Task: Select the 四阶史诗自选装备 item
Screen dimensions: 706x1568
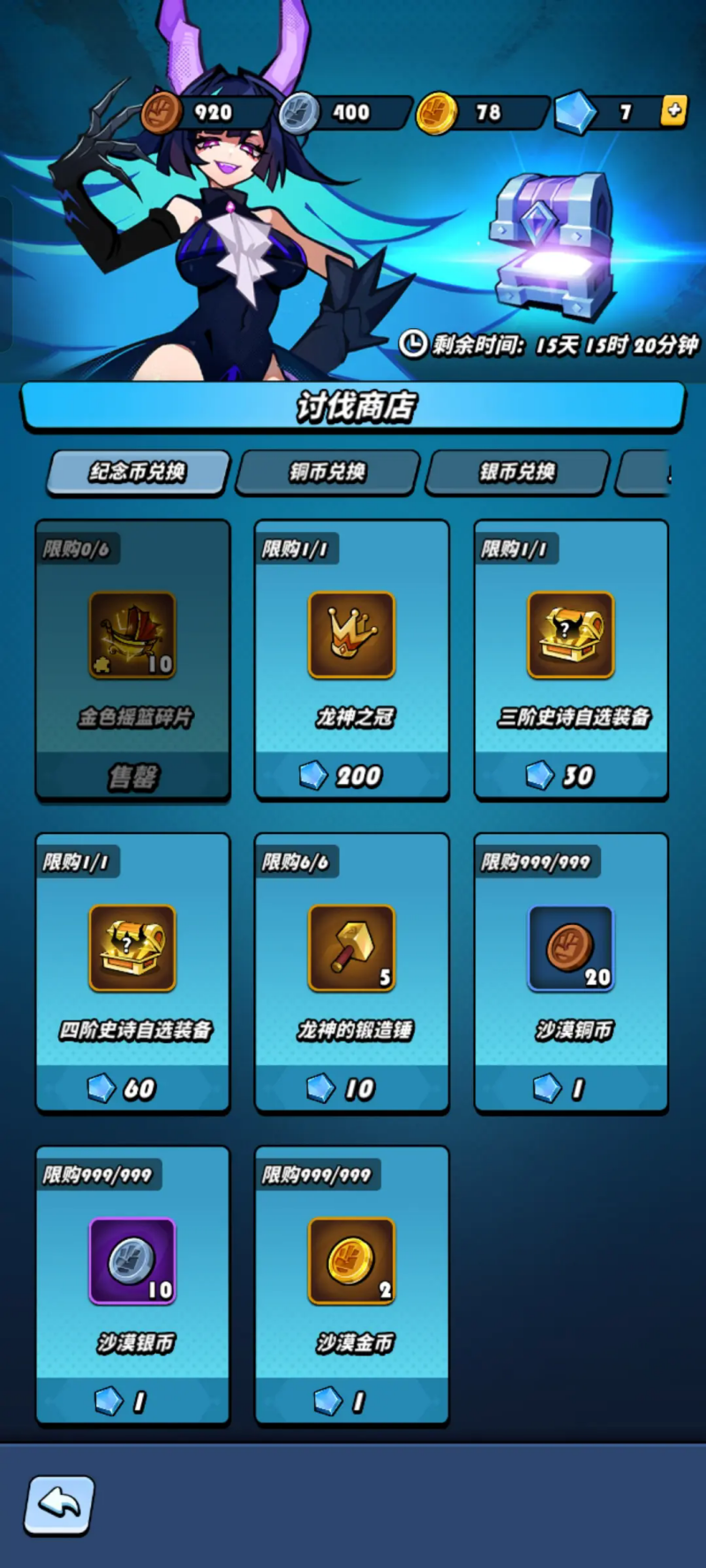Action: pyautogui.click(x=132, y=972)
